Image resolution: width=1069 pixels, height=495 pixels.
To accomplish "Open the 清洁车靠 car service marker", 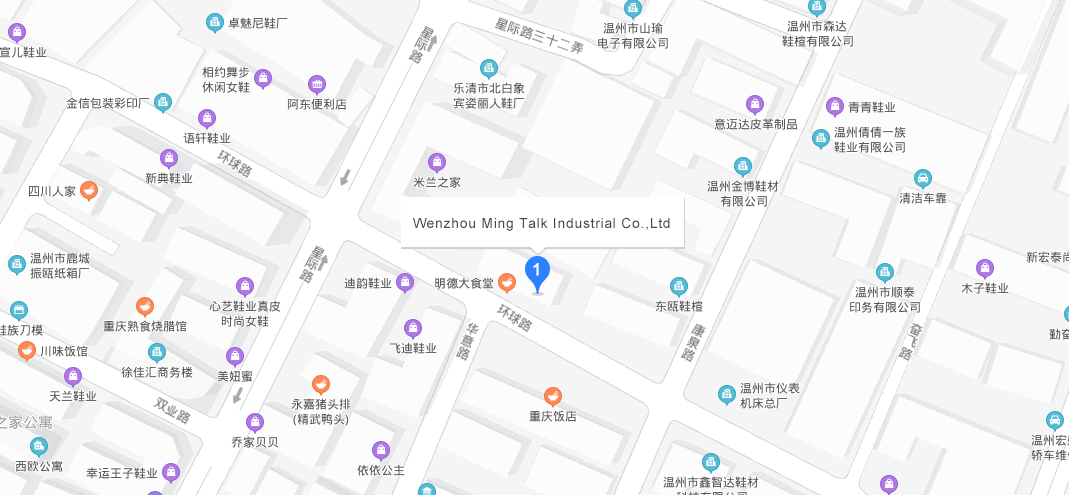I will point(922,178).
